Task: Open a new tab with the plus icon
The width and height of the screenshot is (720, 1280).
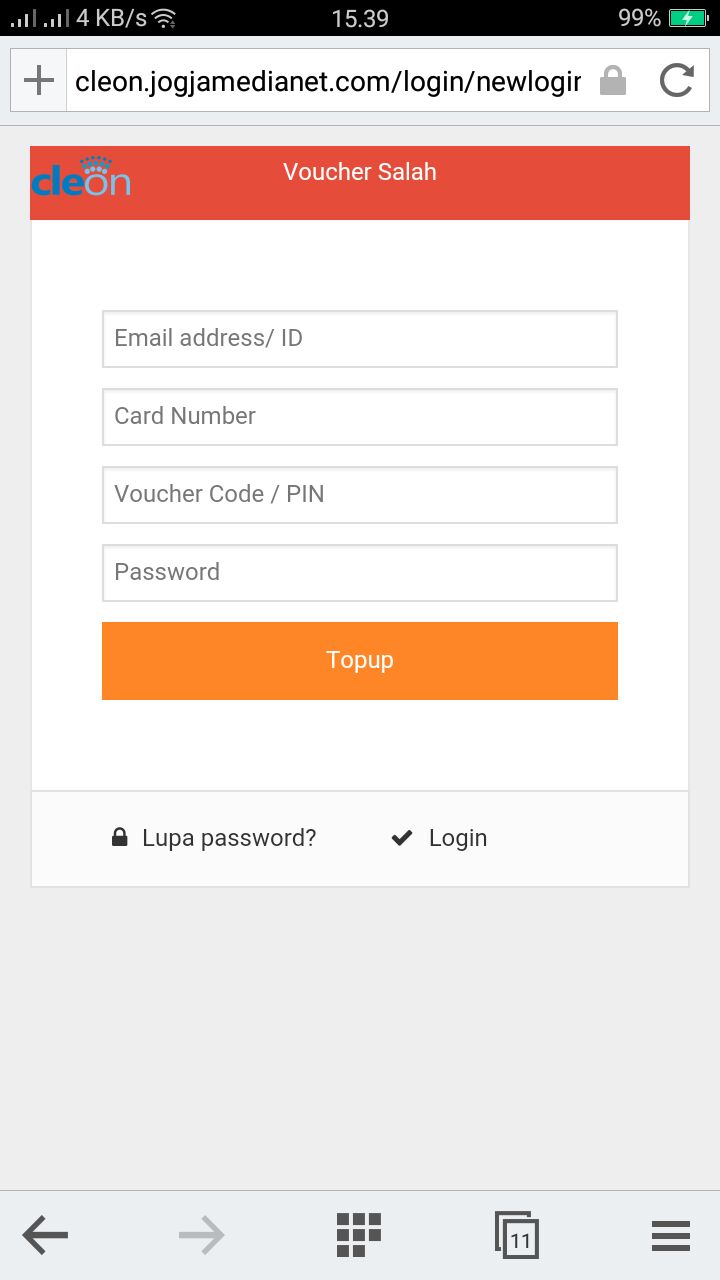Action: click(38, 80)
